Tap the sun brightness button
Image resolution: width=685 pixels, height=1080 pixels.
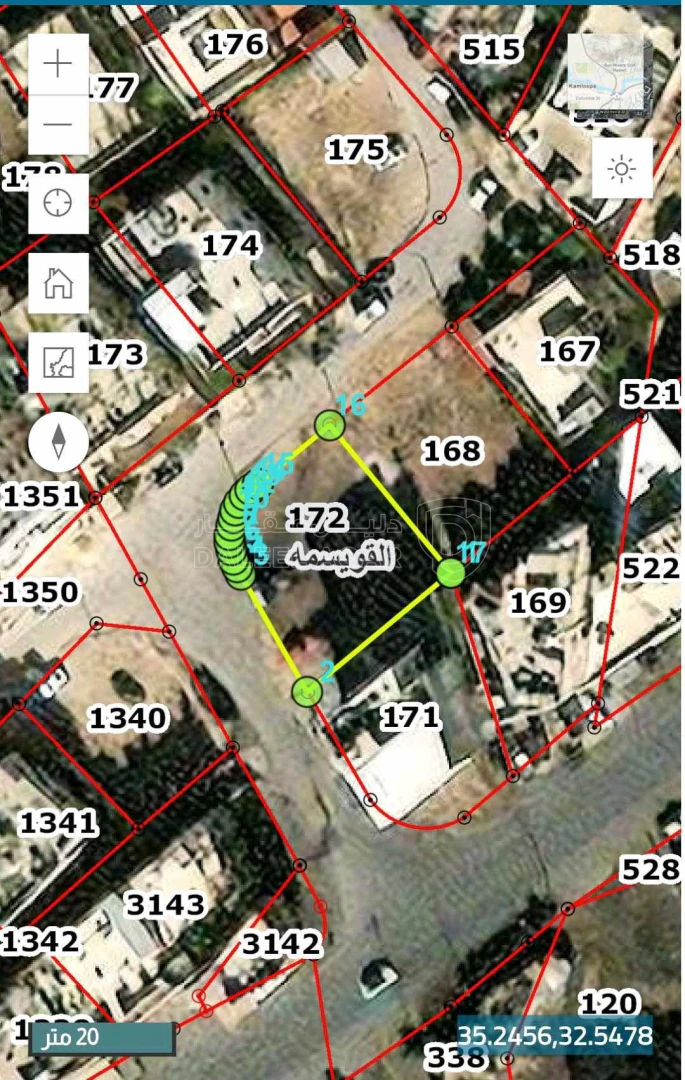[622, 168]
